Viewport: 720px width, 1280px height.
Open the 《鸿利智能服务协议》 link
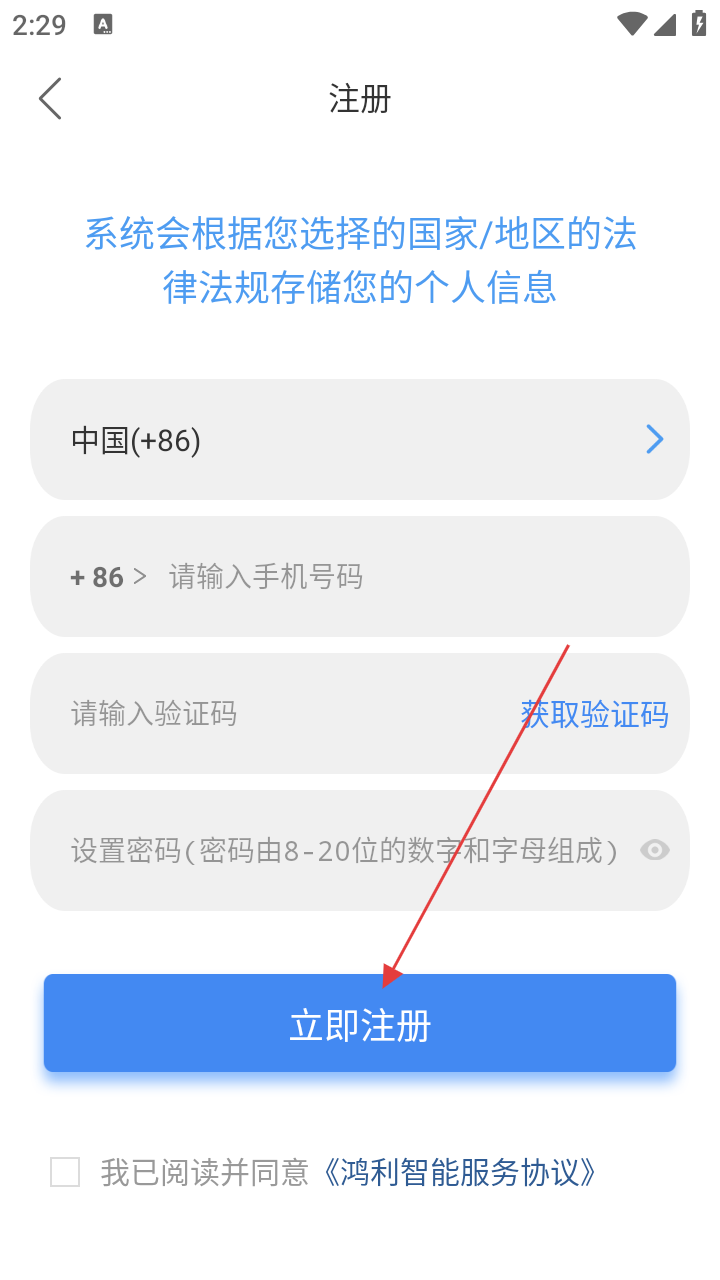point(459,1172)
